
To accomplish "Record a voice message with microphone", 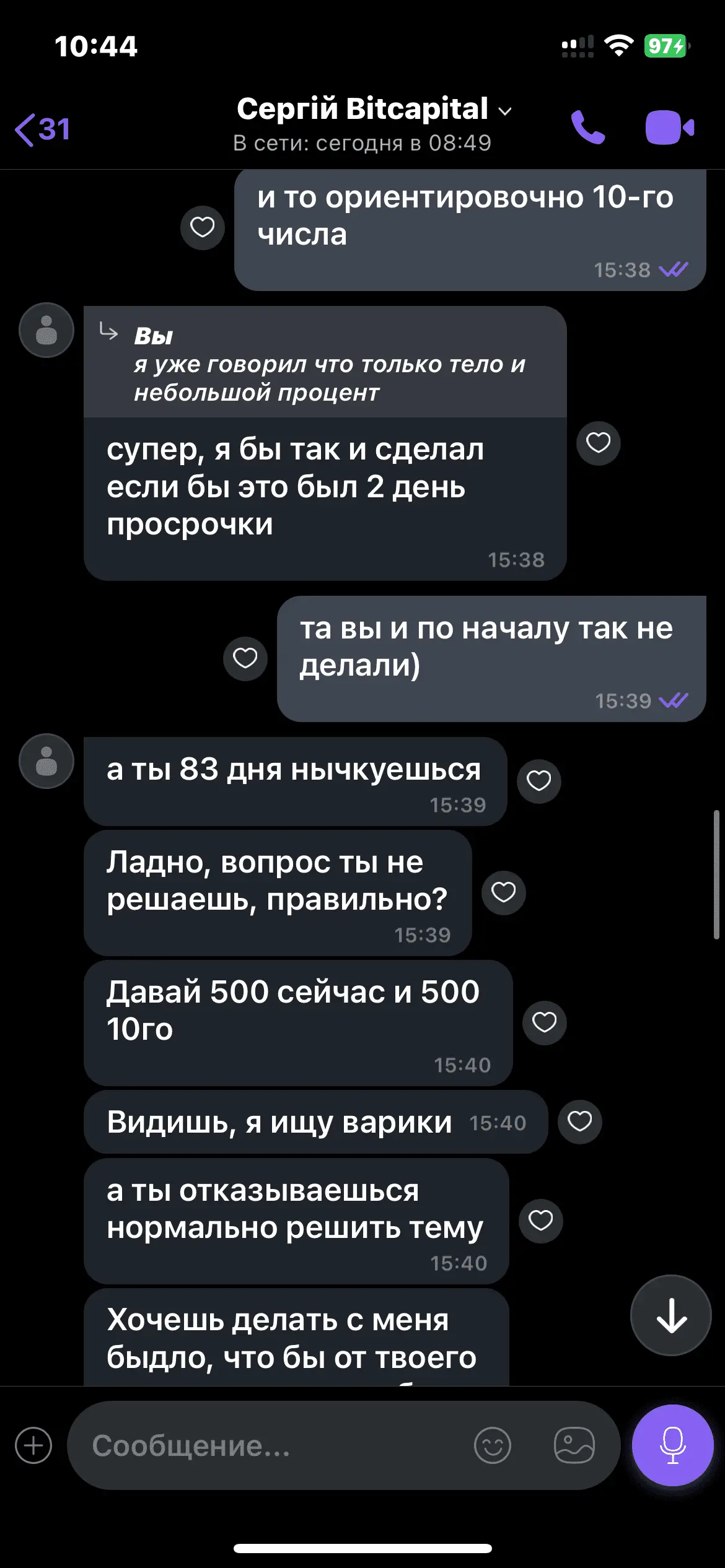I will click(672, 1445).
